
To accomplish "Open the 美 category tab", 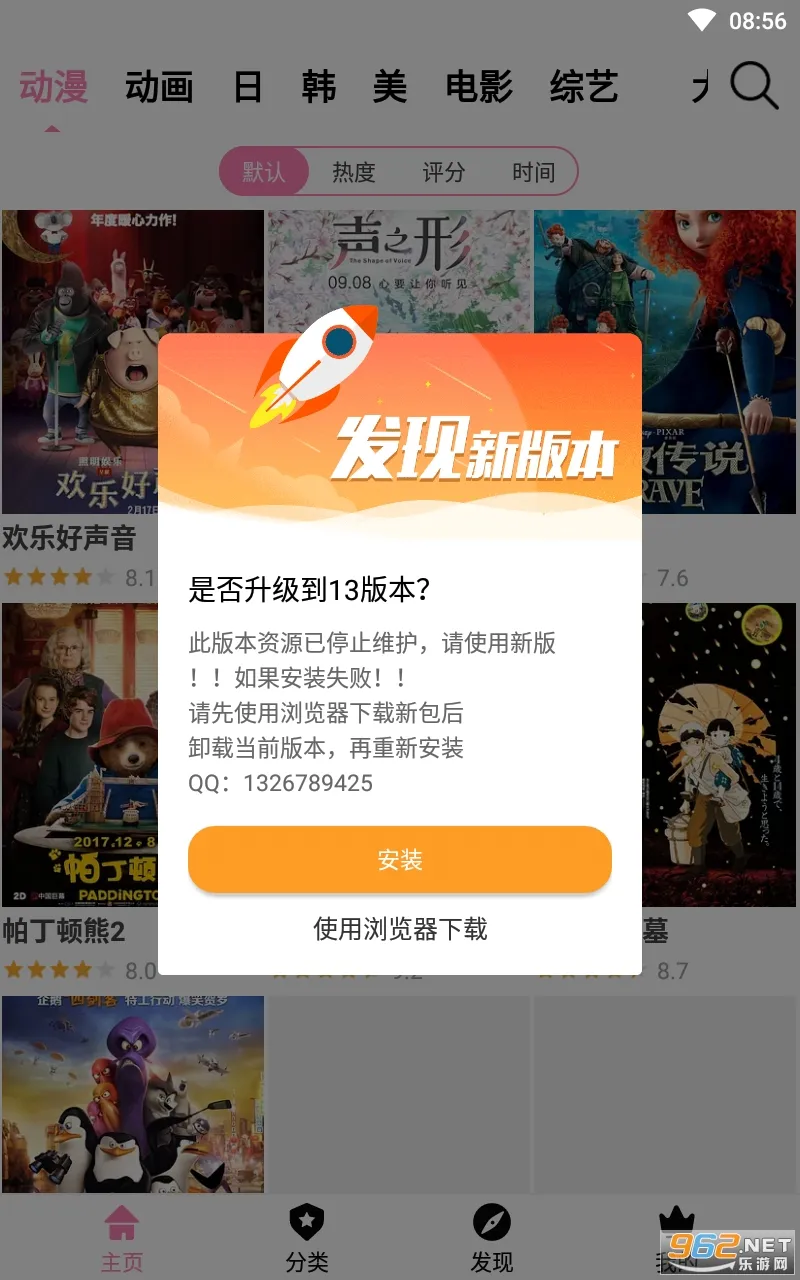I will [x=389, y=88].
